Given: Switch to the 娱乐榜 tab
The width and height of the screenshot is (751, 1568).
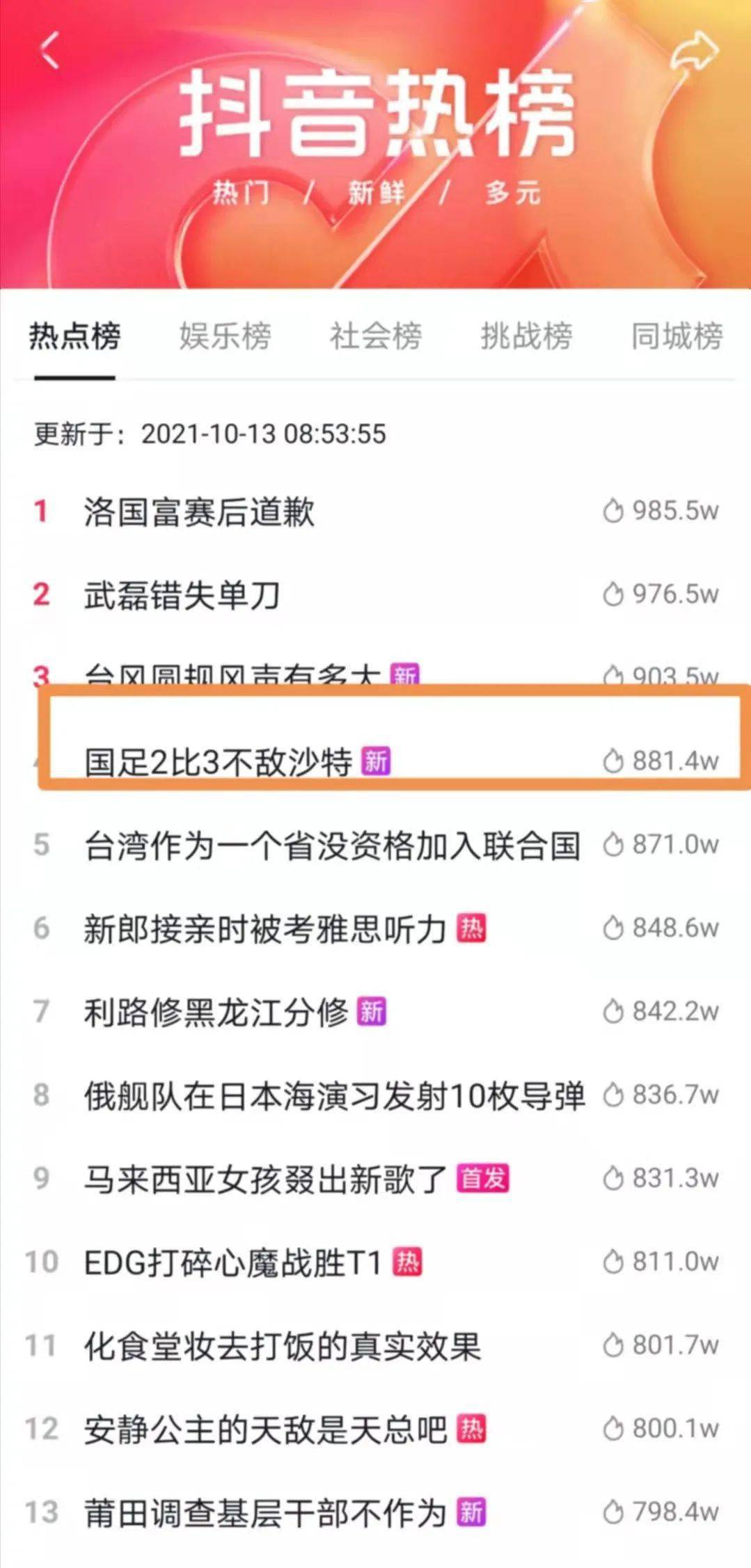Looking at the screenshot, I should click(x=225, y=336).
